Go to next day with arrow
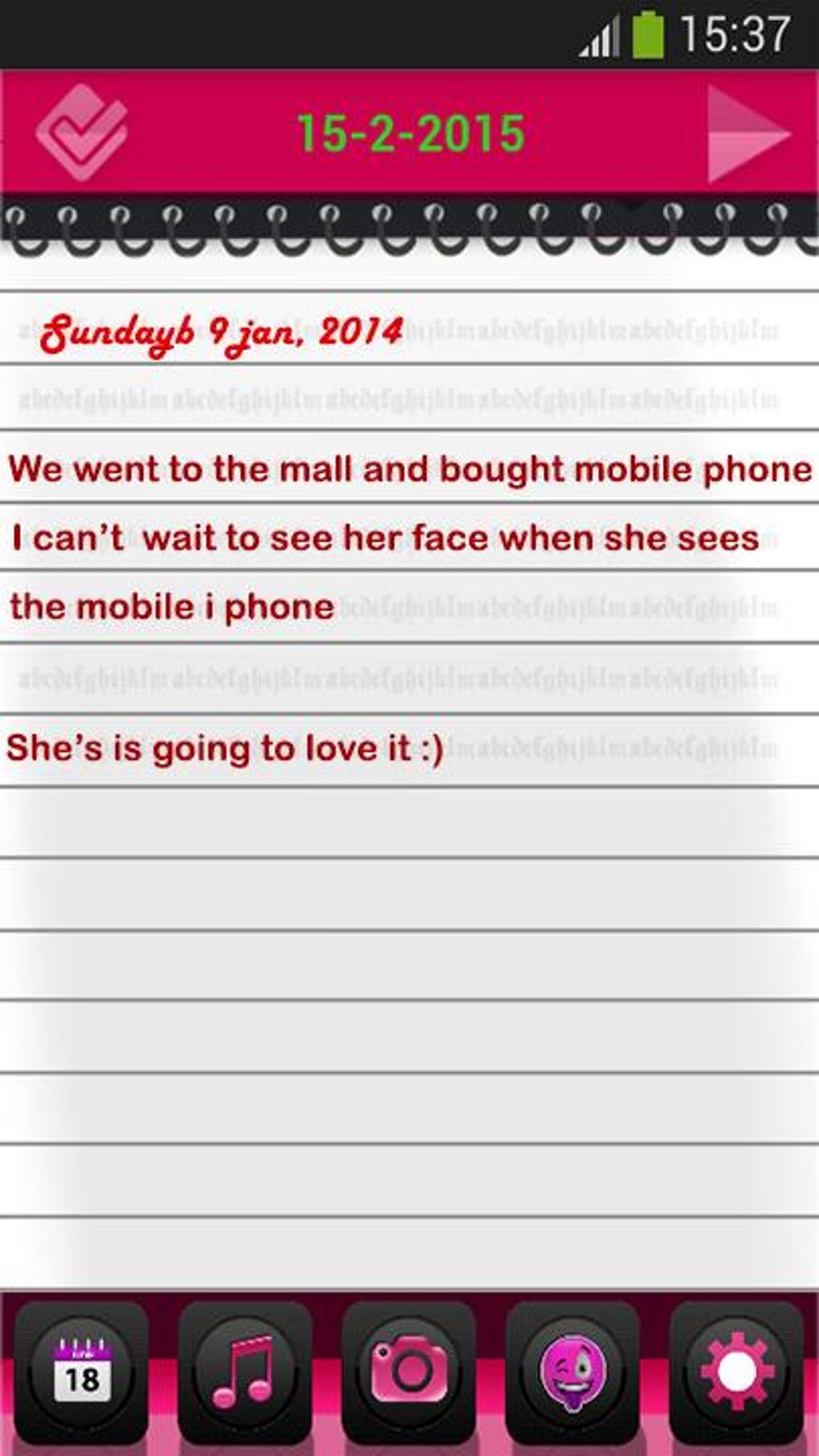Viewport: 819px width, 1456px height. coord(748,134)
